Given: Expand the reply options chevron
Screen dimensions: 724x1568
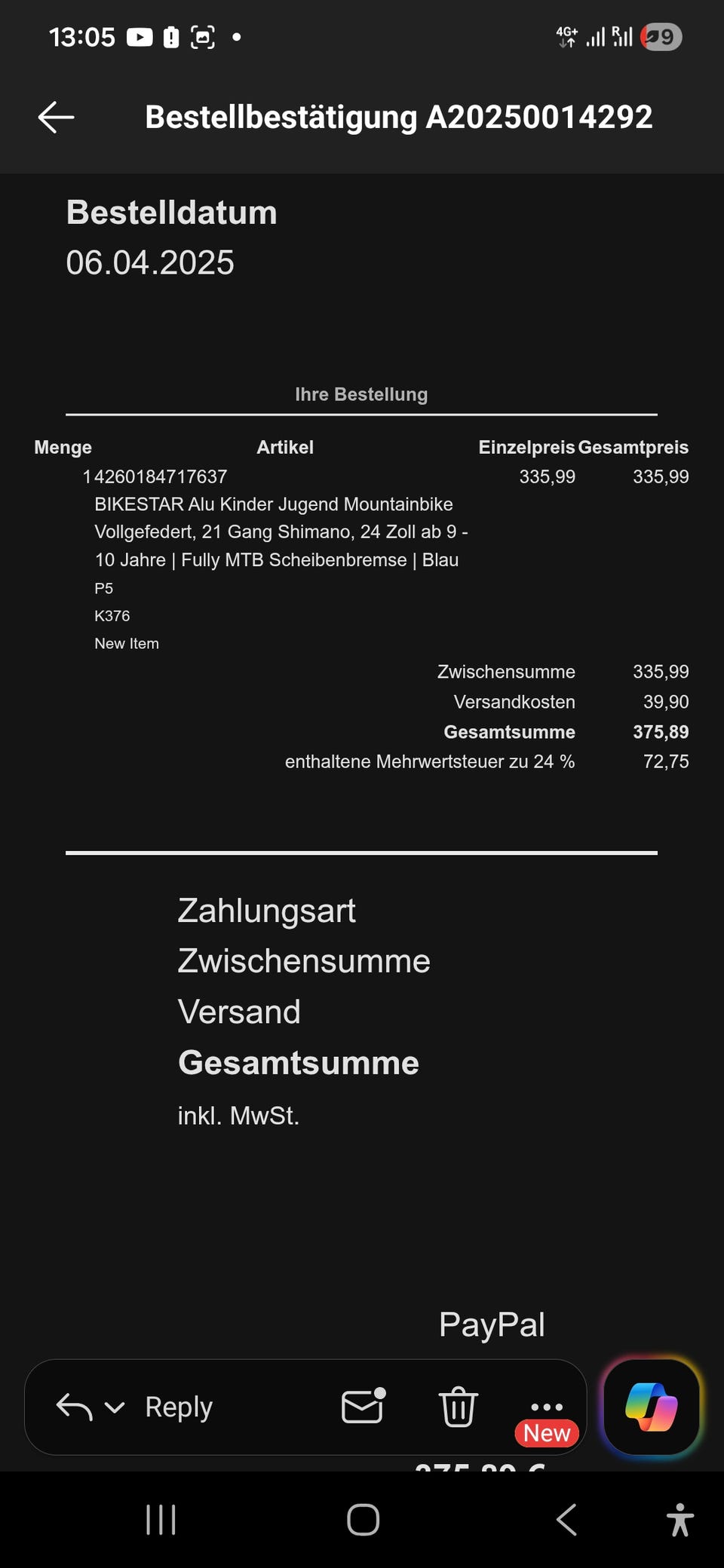Looking at the screenshot, I should pos(115,1407).
